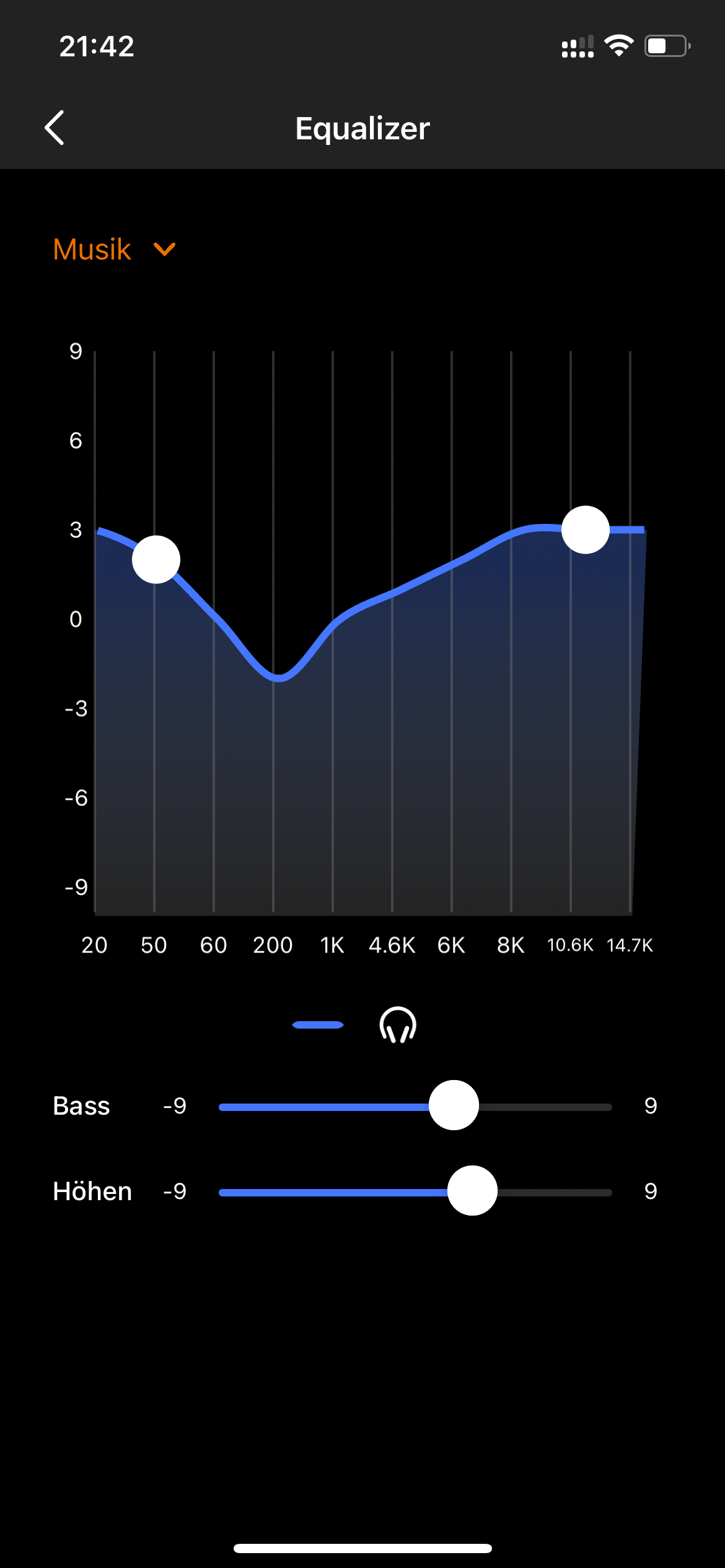Switch to the headphones mode icon

click(x=398, y=1025)
